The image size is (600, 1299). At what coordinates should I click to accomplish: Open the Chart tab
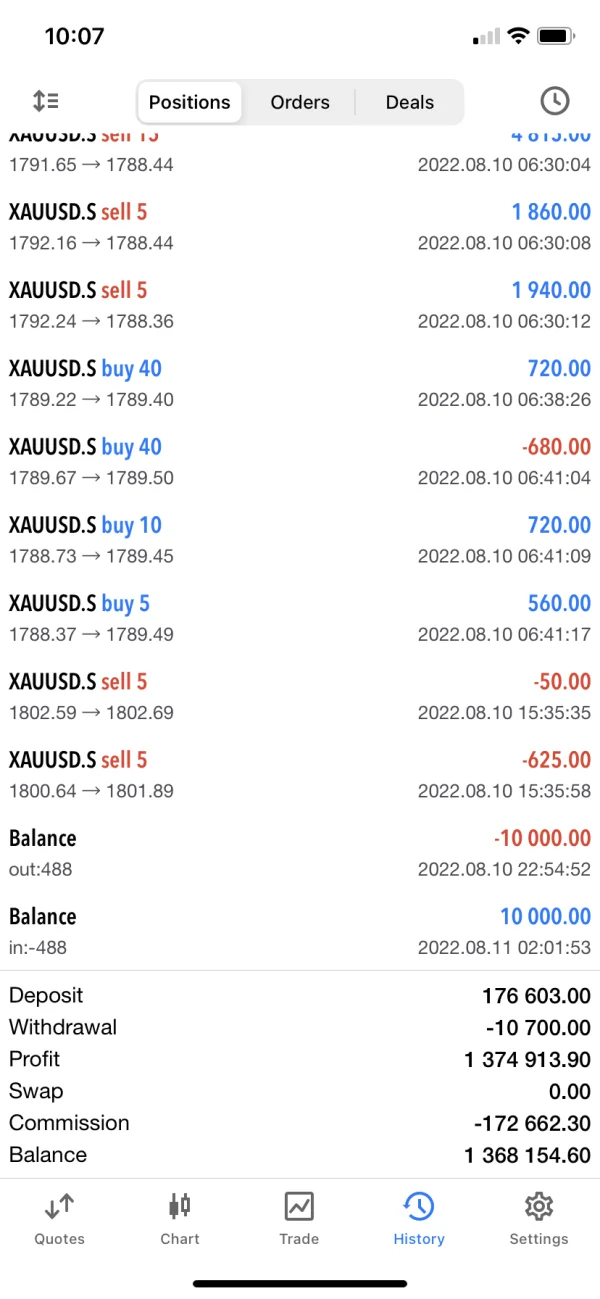pyautogui.click(x=180, y=1218)
